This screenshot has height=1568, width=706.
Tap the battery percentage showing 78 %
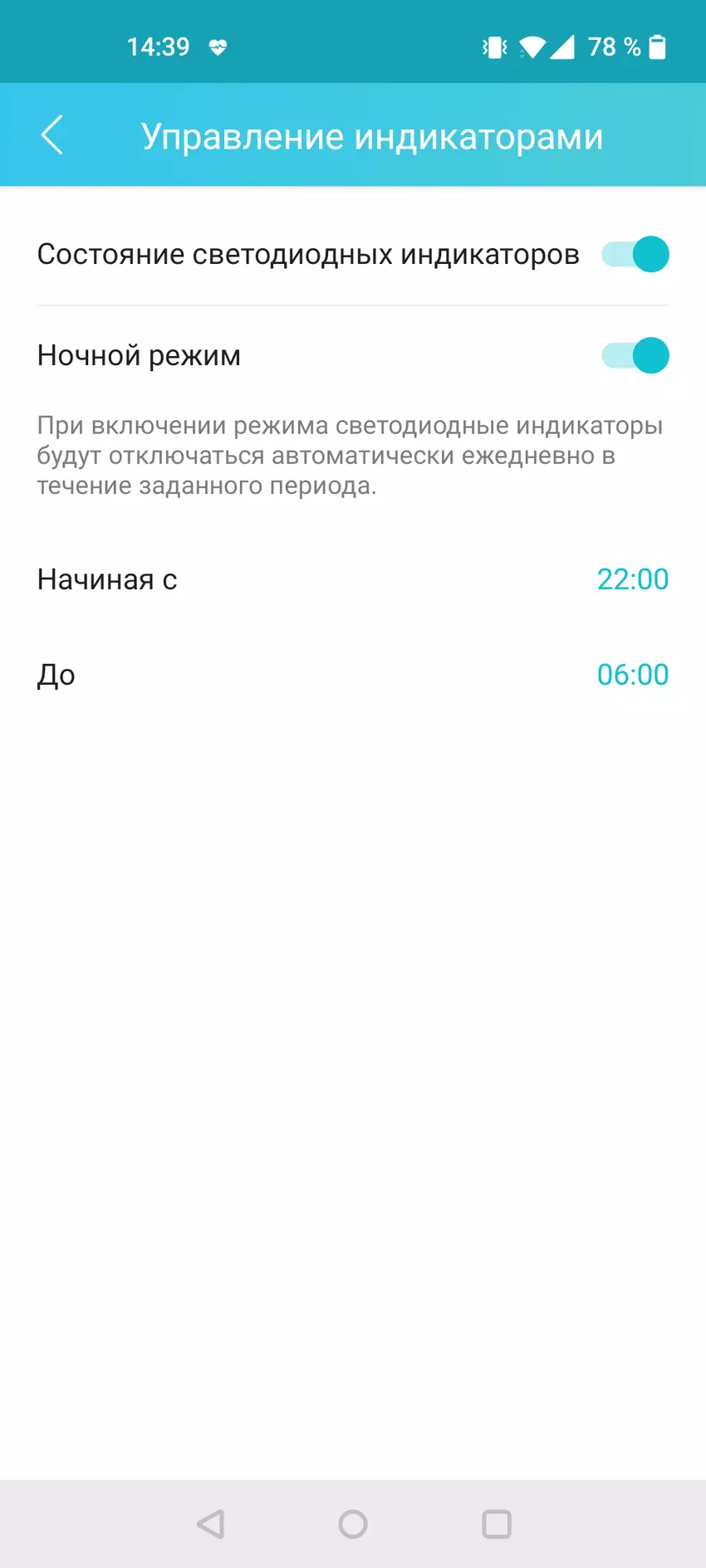[x=609, y=47]
